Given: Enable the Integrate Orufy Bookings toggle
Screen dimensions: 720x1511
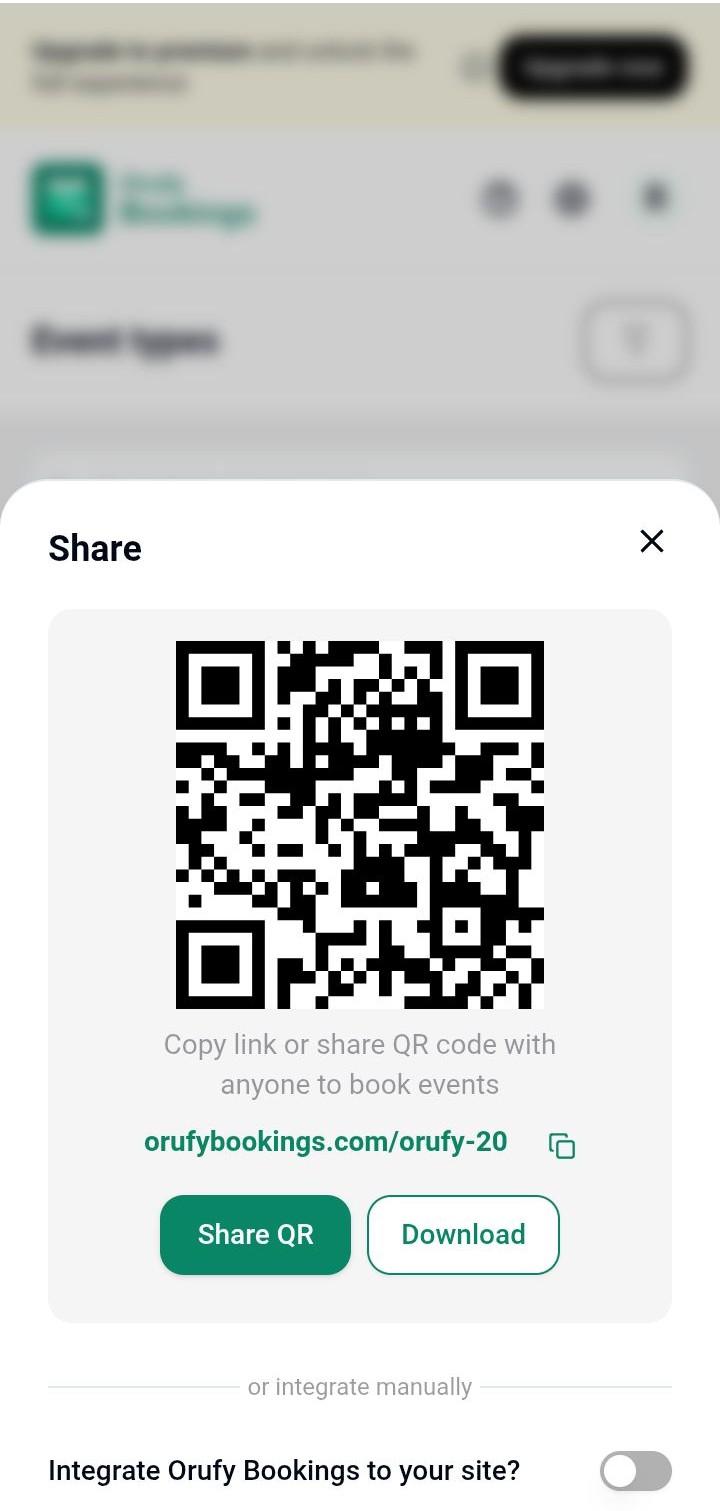Looking at the screenshot, I should coord(634,1471).
